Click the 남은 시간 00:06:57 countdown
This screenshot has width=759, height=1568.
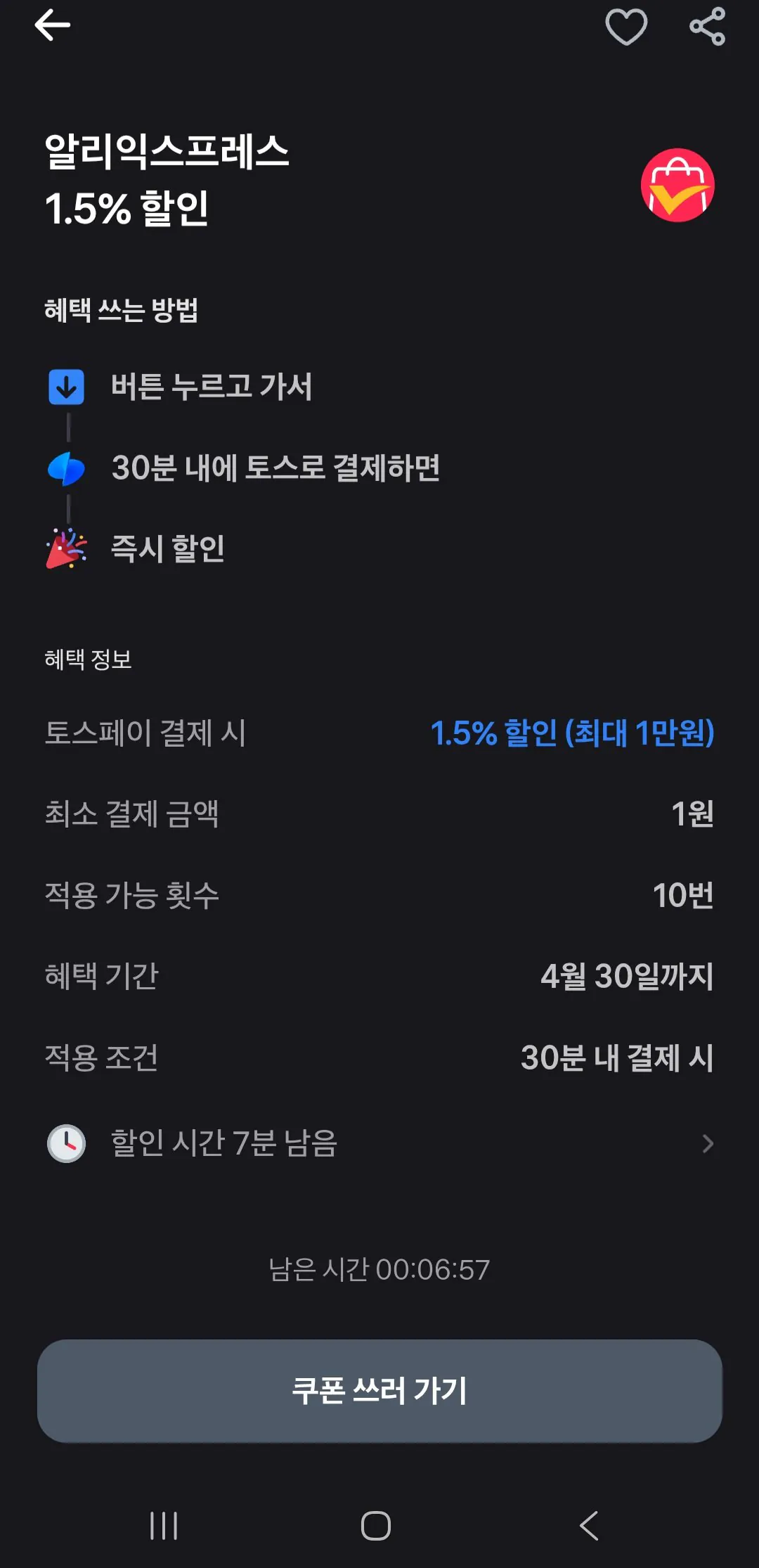tap(379, 1271)
